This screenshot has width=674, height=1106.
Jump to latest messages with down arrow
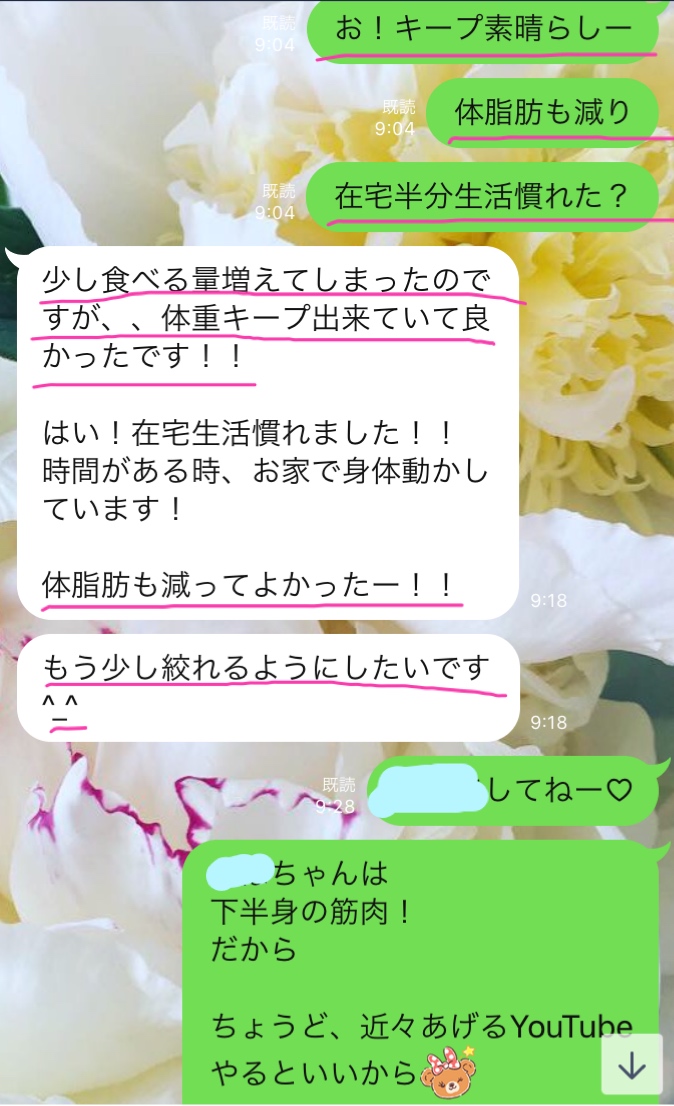632,1065
